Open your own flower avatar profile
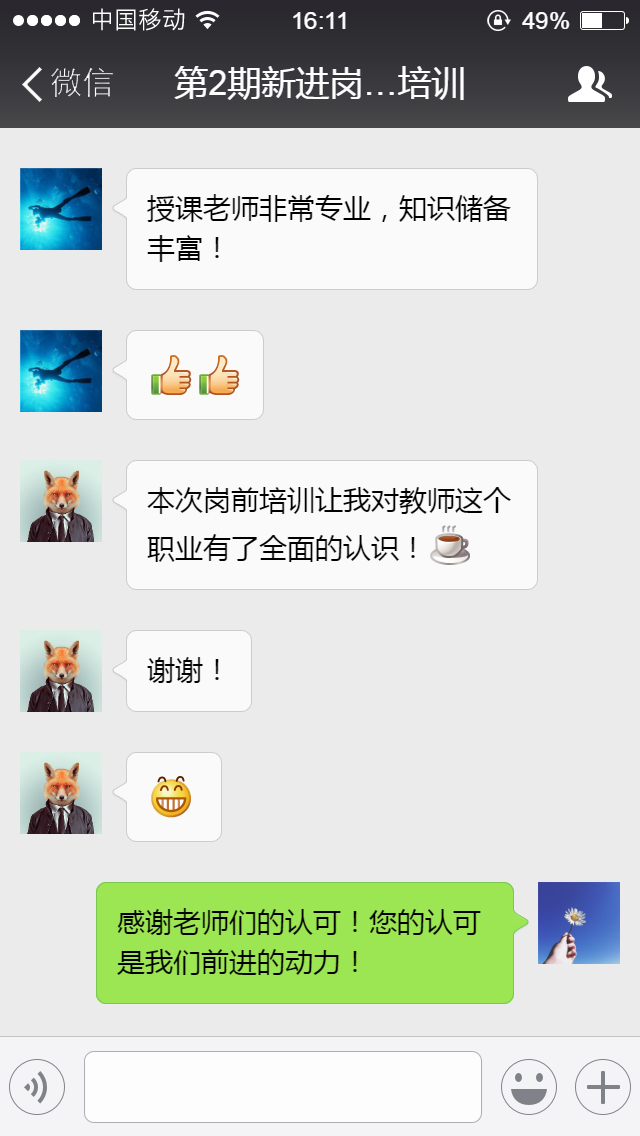The height and width of the screenshot is (1136, 640). click(579, 923)
